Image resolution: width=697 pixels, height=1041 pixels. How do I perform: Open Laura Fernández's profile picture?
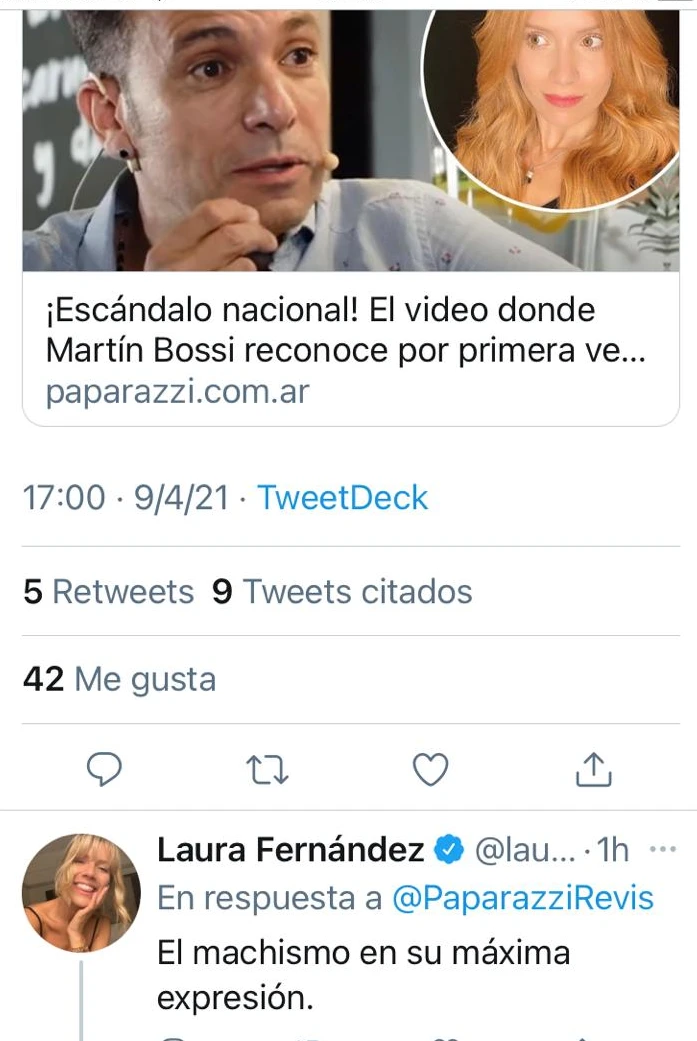pyautogui.click(x=81, y=893)
